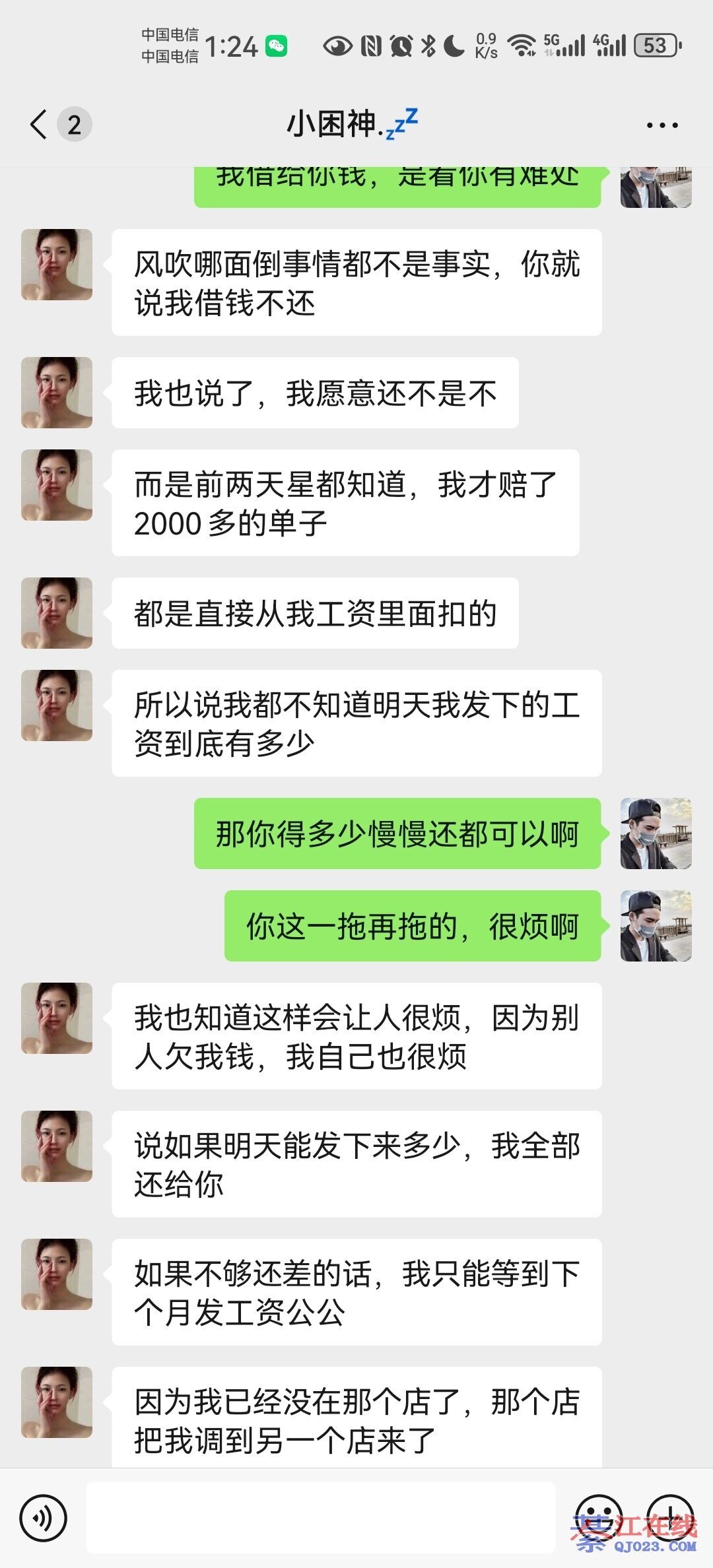Focus the message text field
This screenshot has width=713, height=1568.
tap(321, 1519)
